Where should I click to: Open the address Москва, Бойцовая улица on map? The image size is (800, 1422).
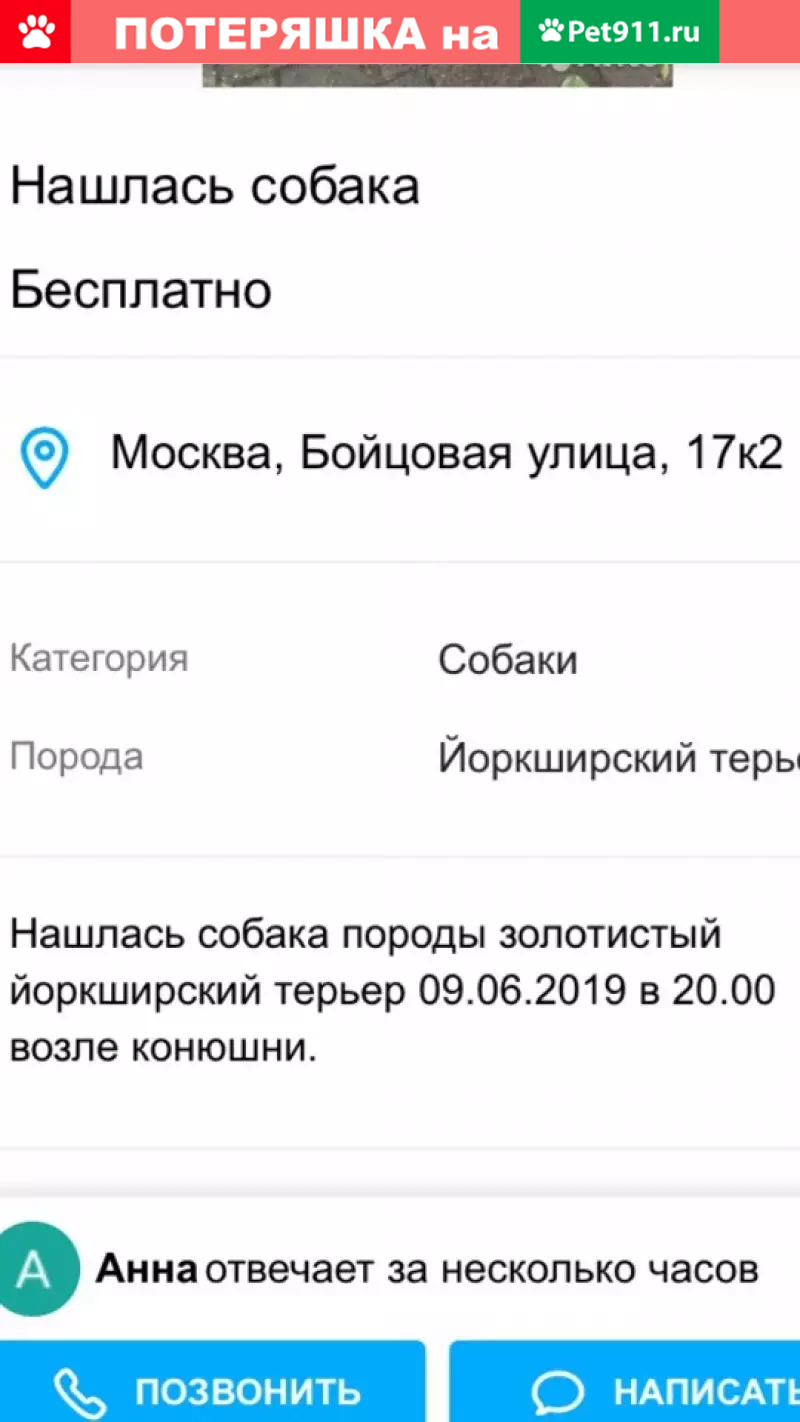coord(445,455)
